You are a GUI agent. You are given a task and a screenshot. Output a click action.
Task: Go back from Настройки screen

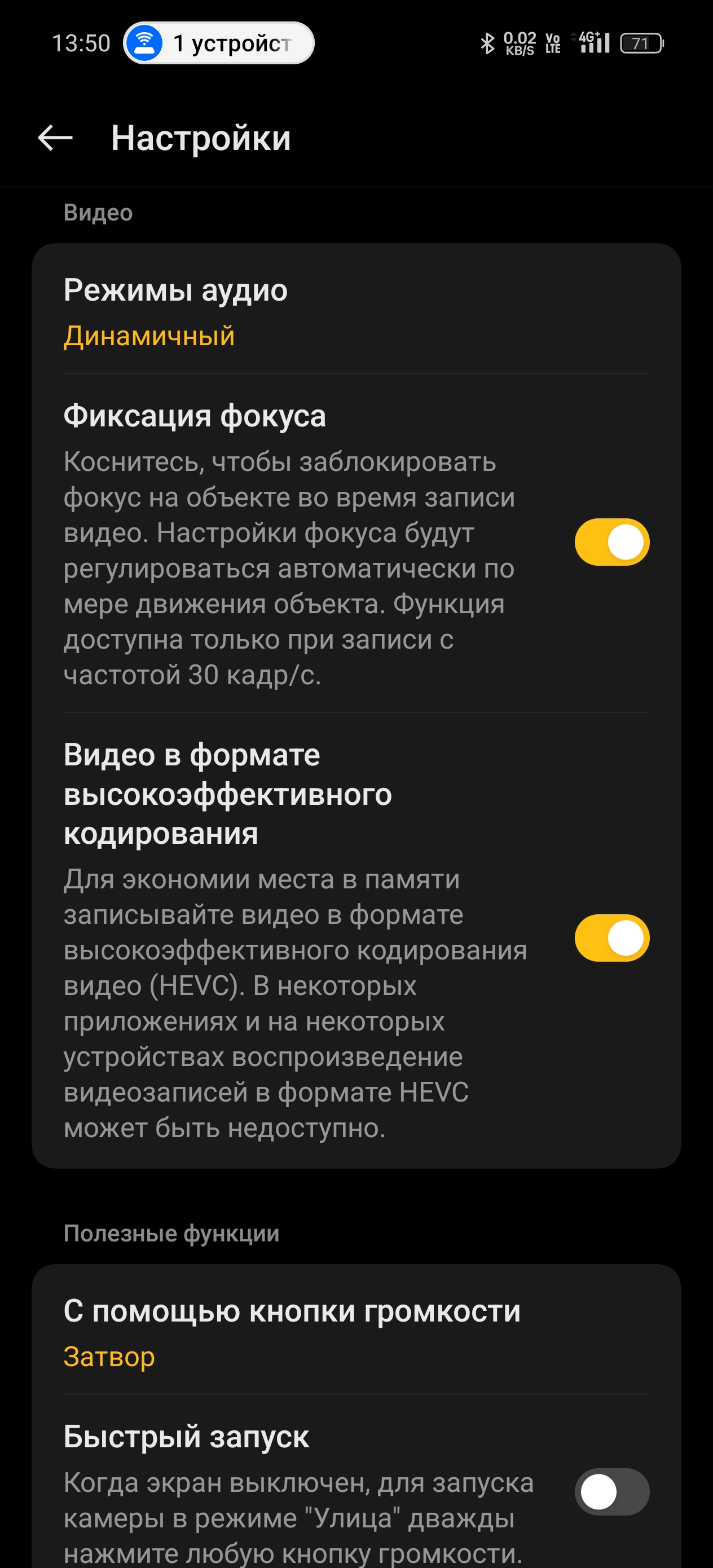tap(55, 138)
